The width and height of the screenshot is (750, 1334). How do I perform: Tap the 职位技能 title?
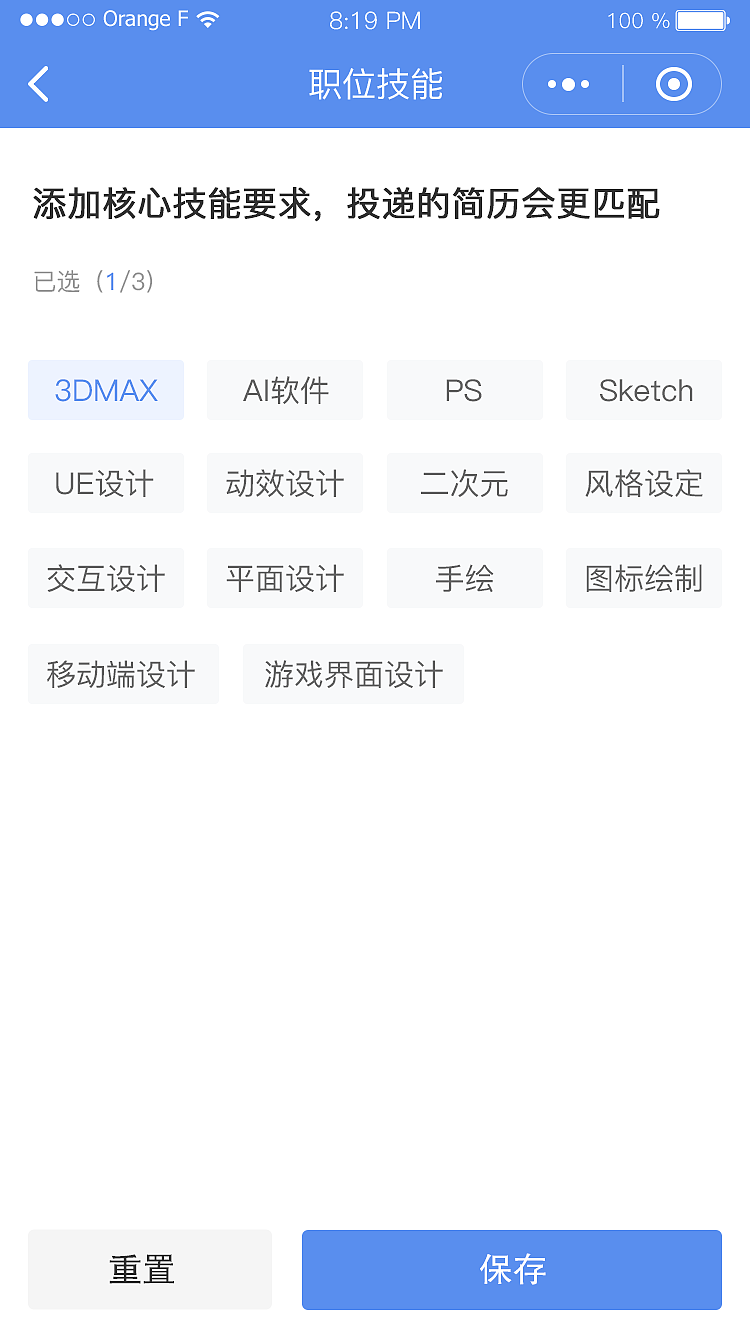[375, 84]
